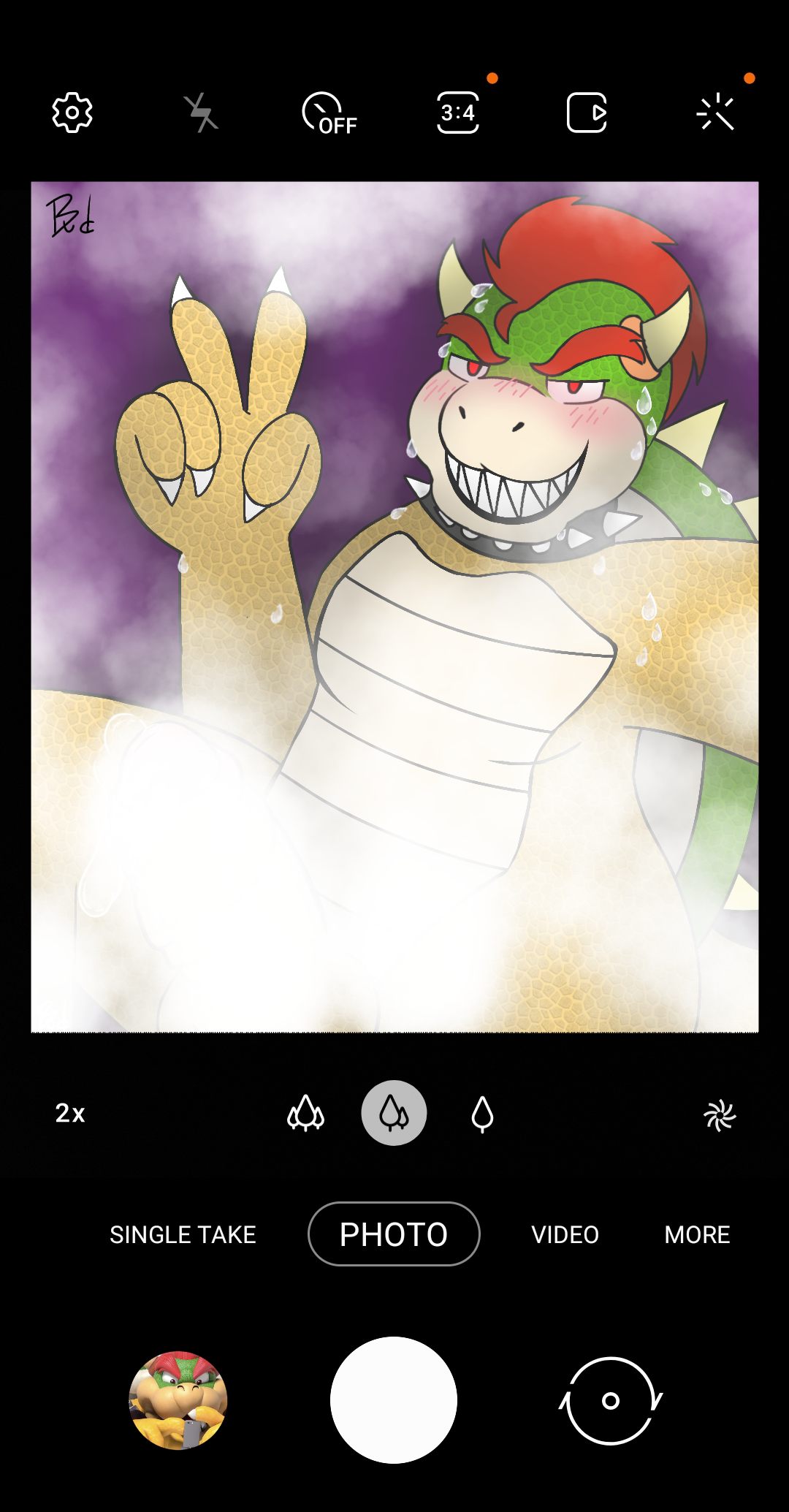789x1512 pixels.
Task: Open MORE camera modes
Action: click(697, 1234)
